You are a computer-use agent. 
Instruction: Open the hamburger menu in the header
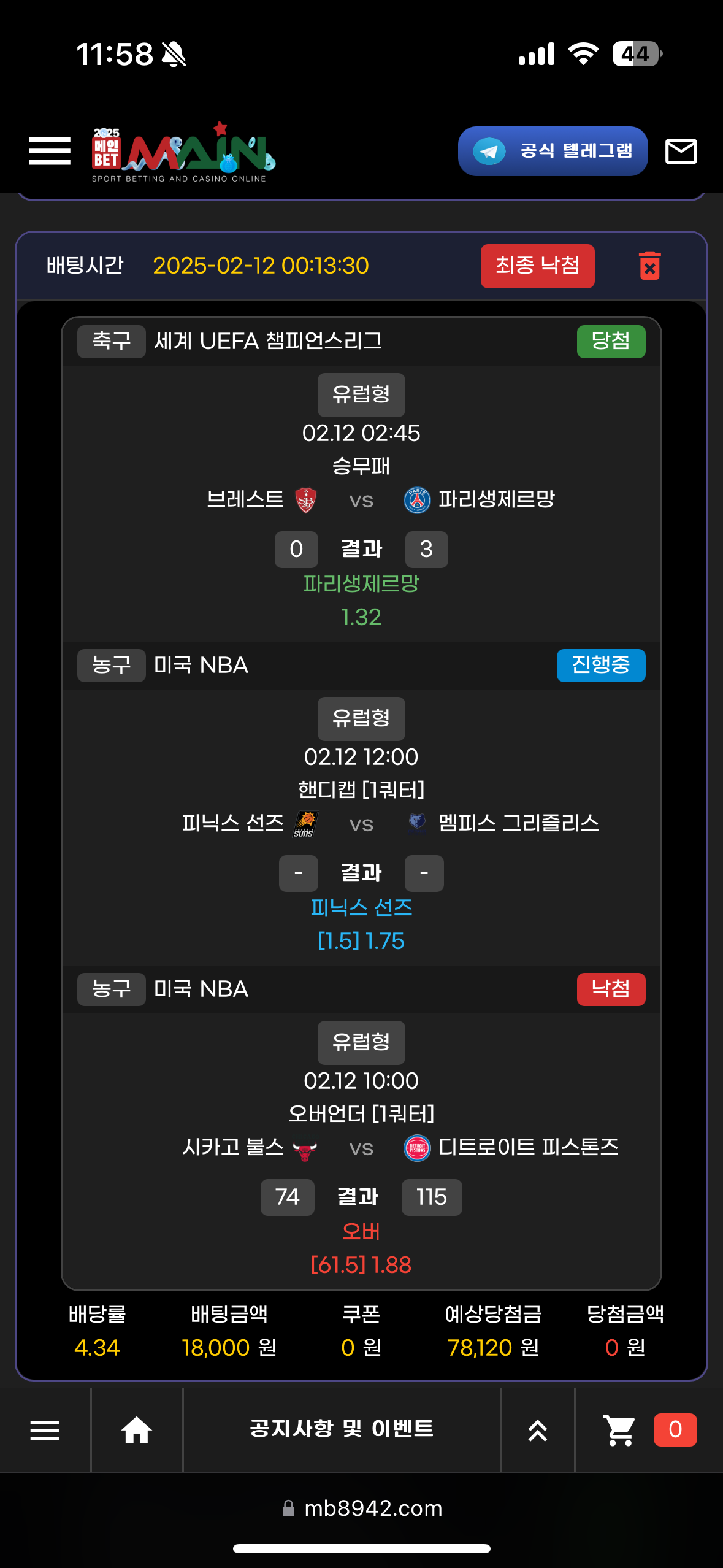(x=49, y=151)
